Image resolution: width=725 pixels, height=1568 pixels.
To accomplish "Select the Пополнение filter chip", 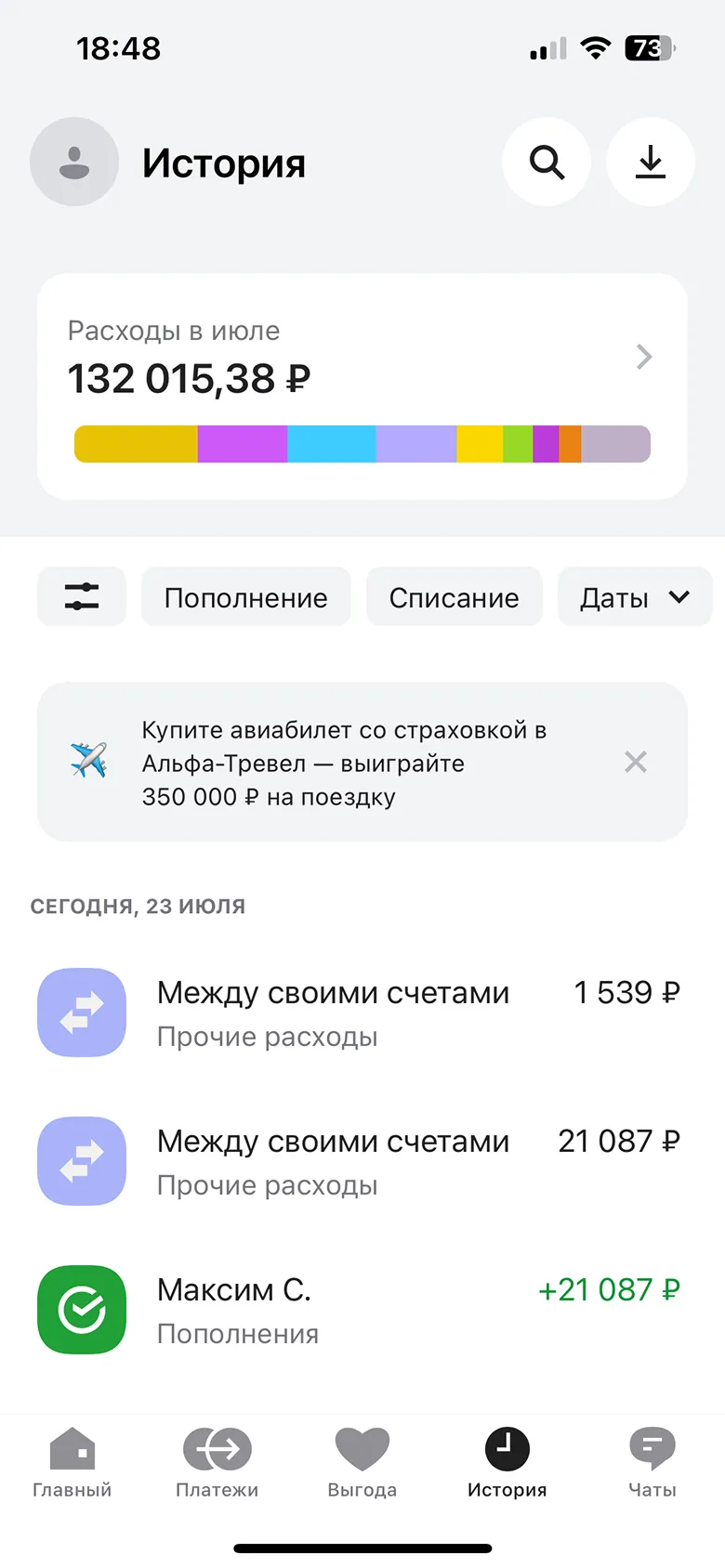I will point(246,596).
